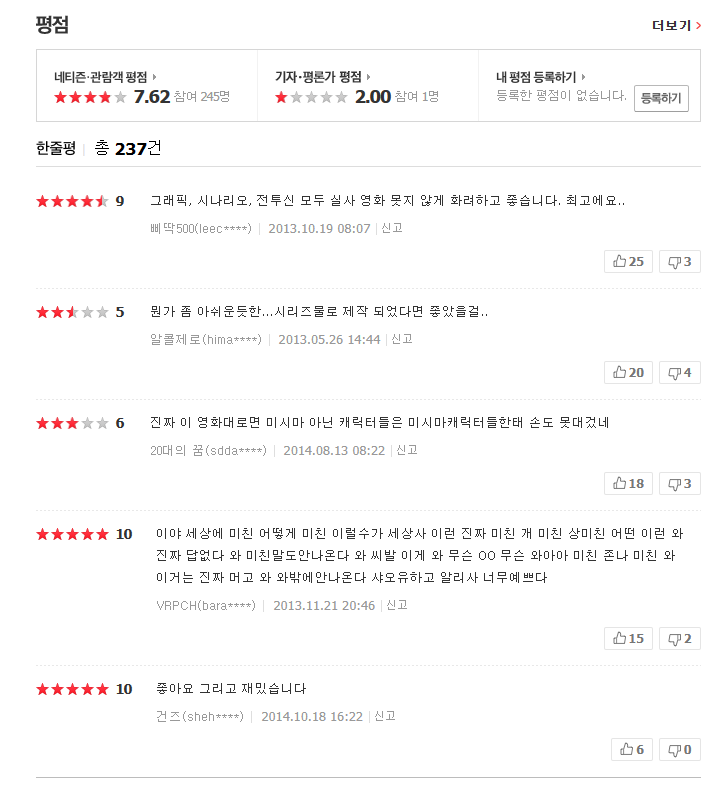716x792 pixels.
Task: Dislike the review by 20대의 꿈
Action: coord(679,483)
